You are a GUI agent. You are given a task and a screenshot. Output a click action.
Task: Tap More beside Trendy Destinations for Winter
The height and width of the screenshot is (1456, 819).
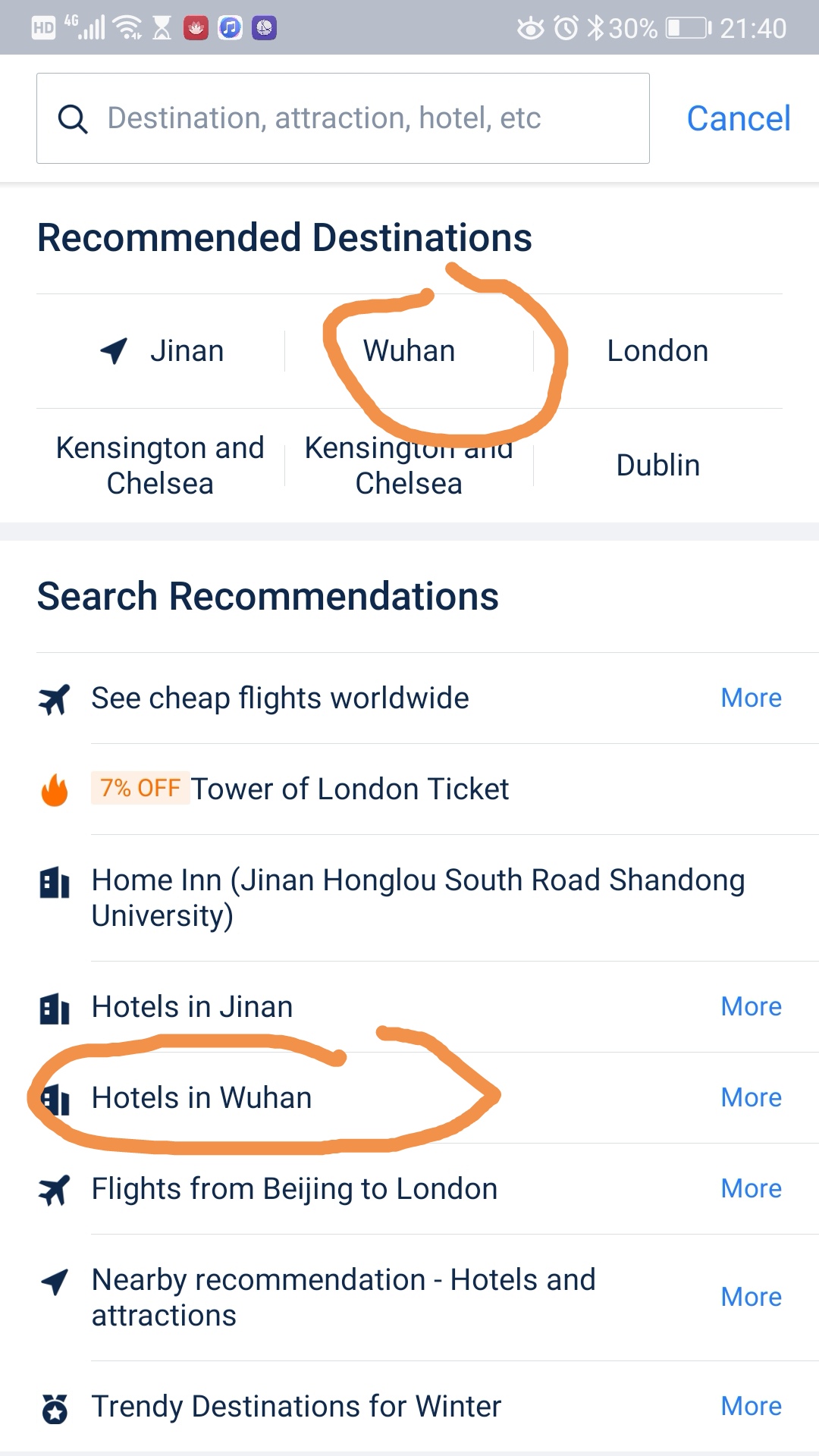click(x=751, y=1406)
